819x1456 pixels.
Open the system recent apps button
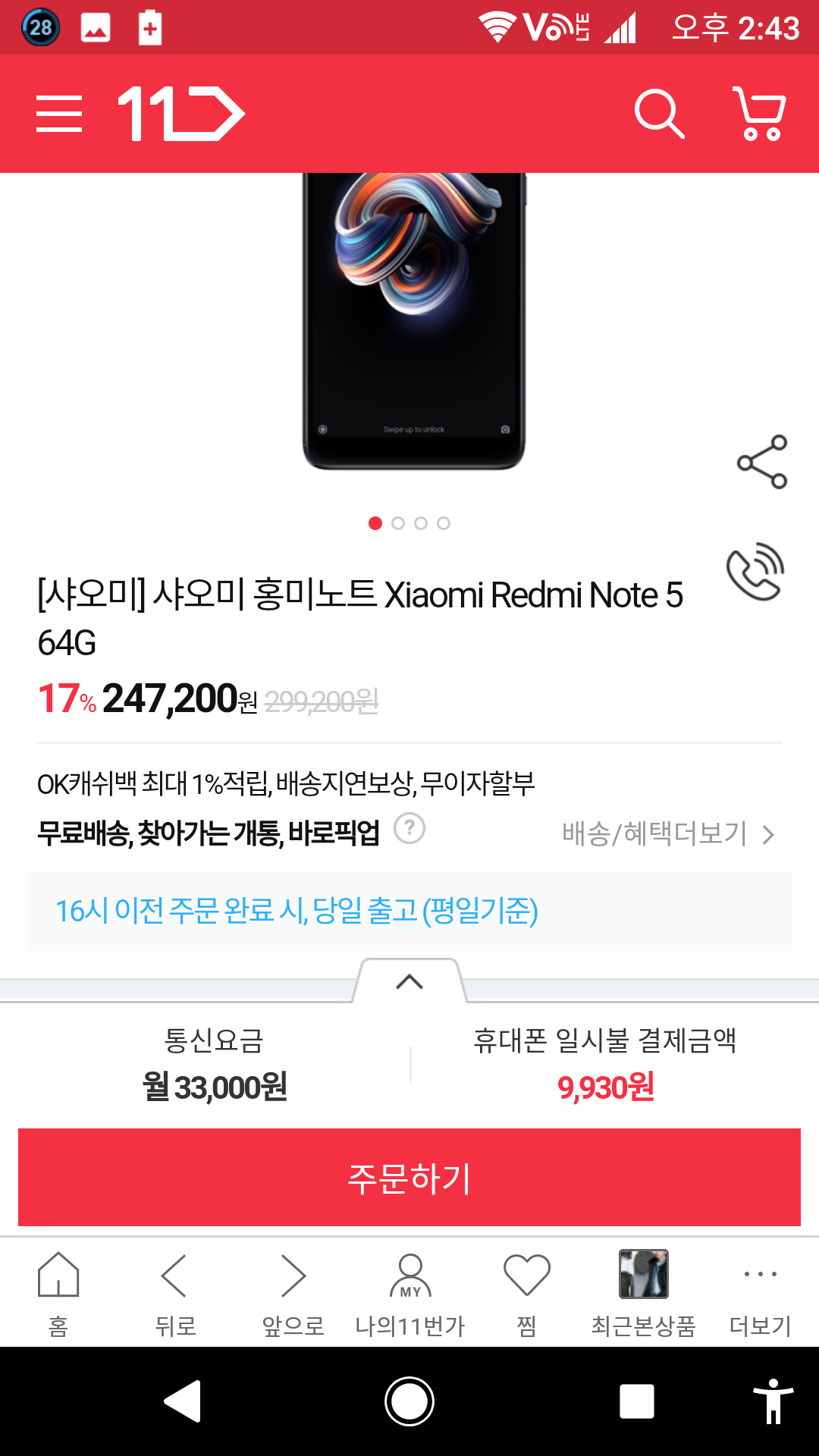click(x=637, y=1401)
